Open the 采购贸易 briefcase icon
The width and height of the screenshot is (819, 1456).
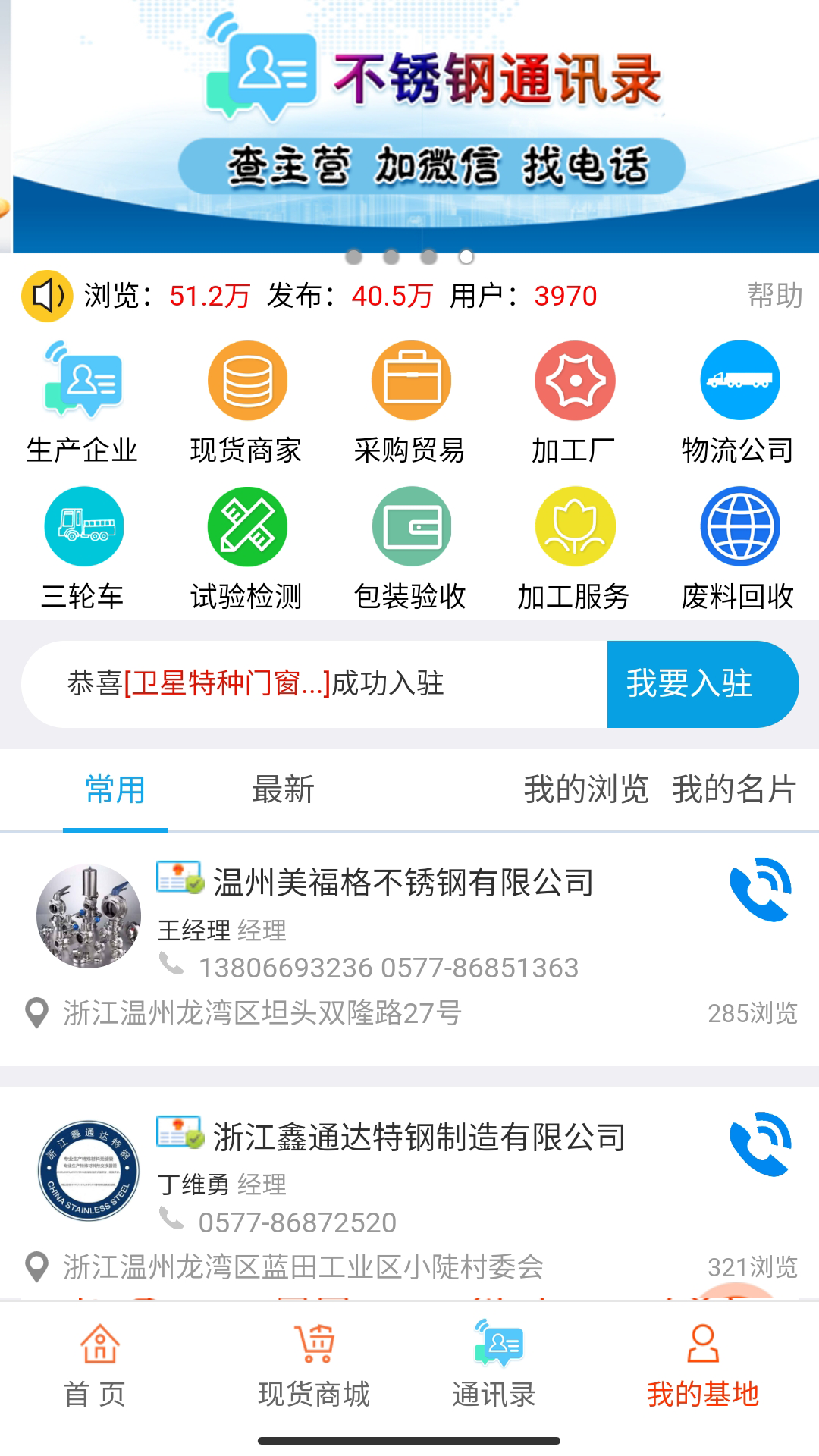pos(409,383)
